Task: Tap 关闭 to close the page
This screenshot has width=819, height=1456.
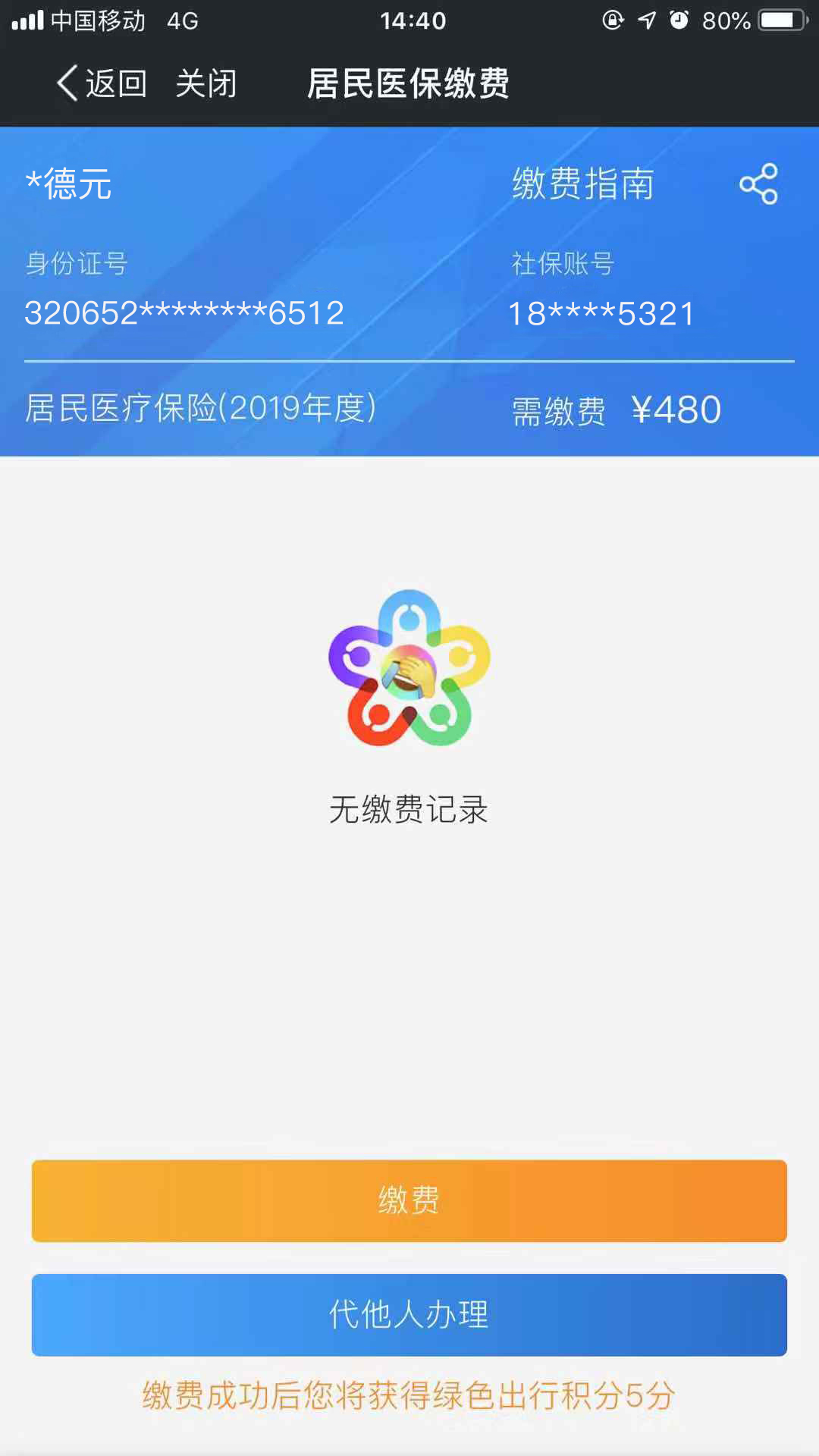Action: 206,83
